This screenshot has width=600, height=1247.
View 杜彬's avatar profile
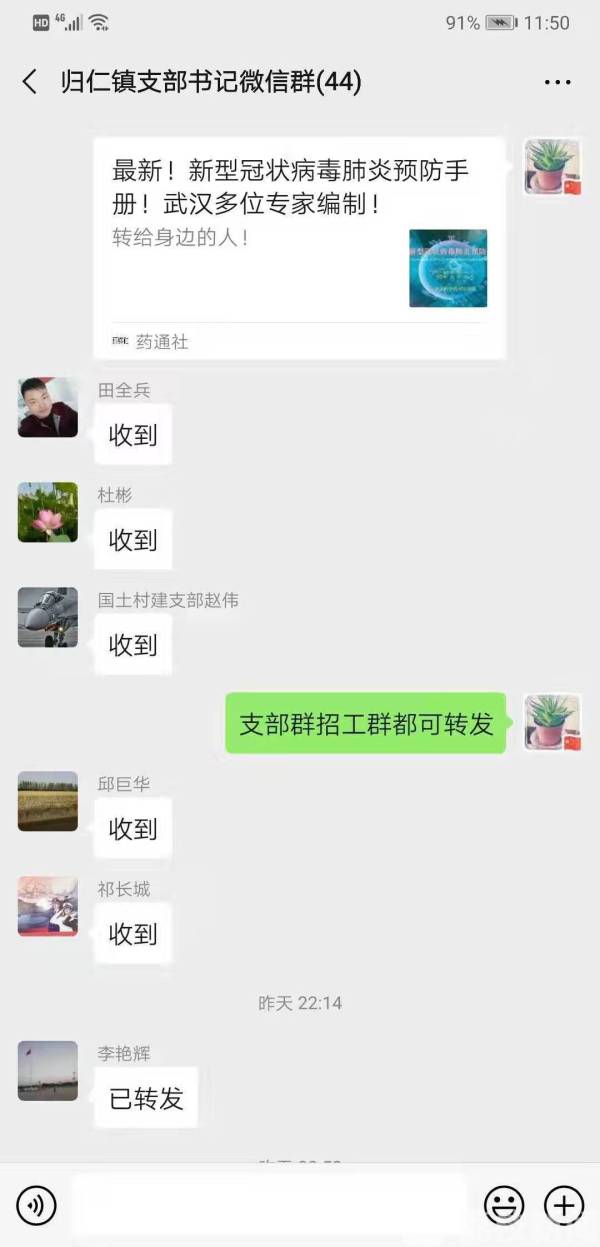tap(47, 512)
